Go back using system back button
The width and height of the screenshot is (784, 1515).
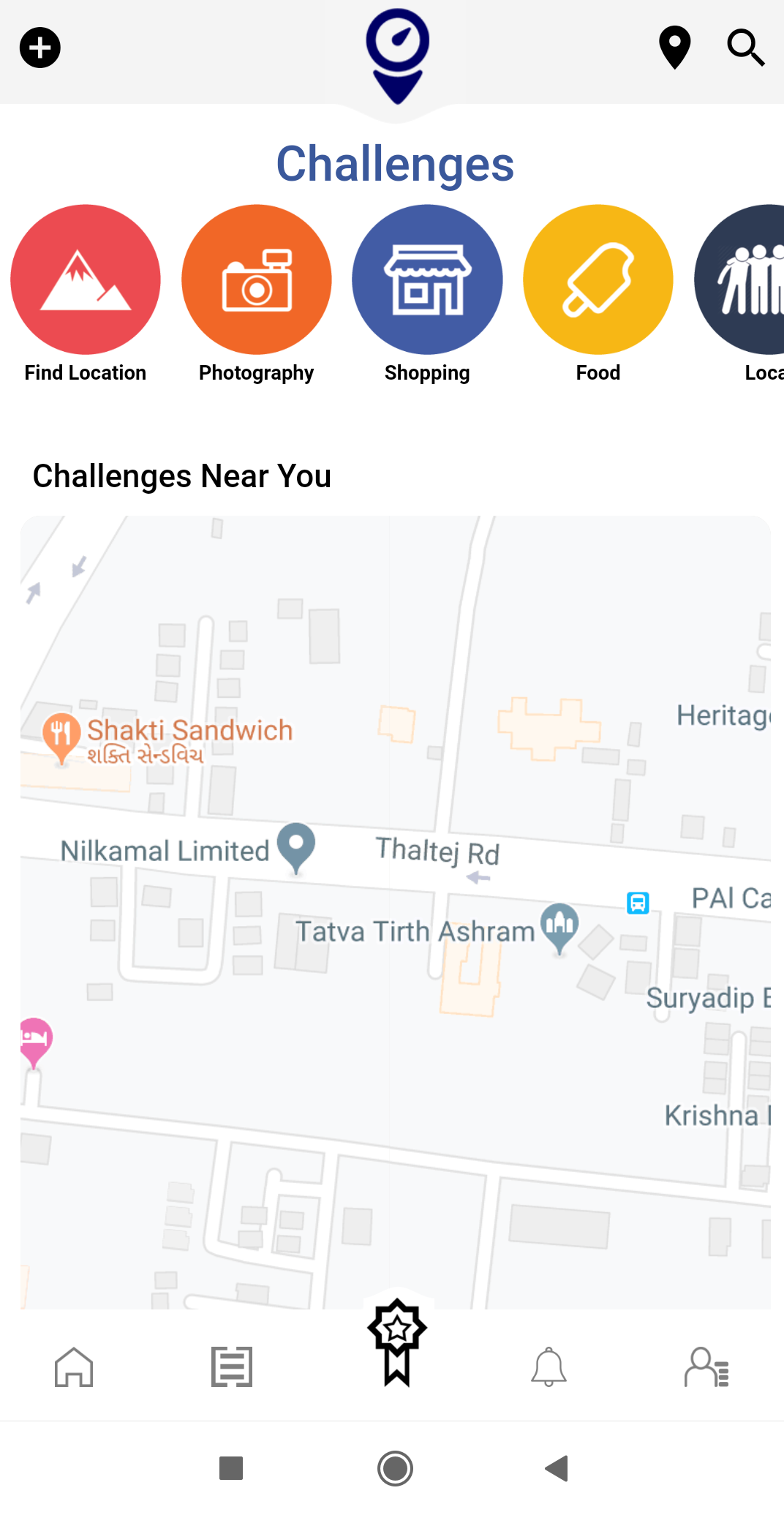pyautogui.click(x=557, y=1468)
